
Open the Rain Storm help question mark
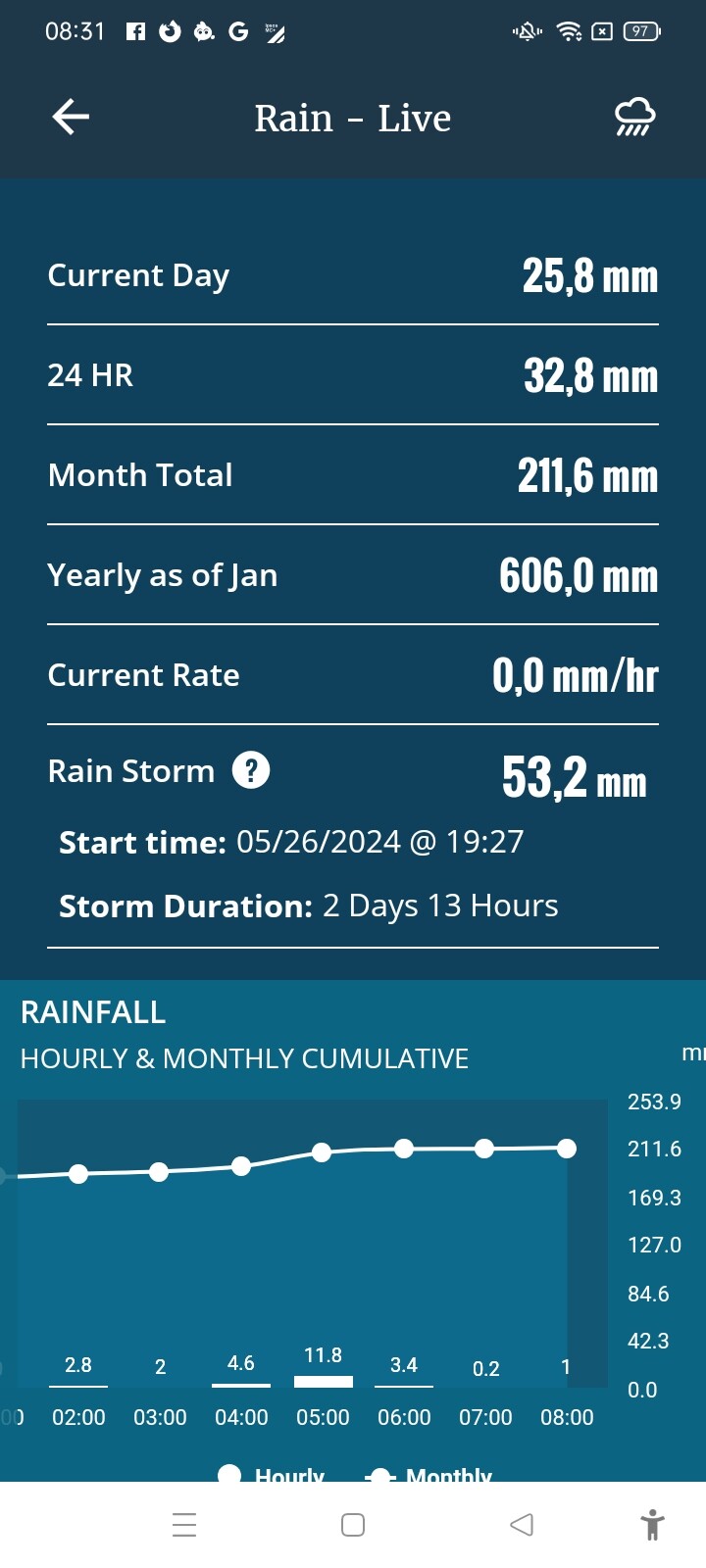click(x=251, y=770)
